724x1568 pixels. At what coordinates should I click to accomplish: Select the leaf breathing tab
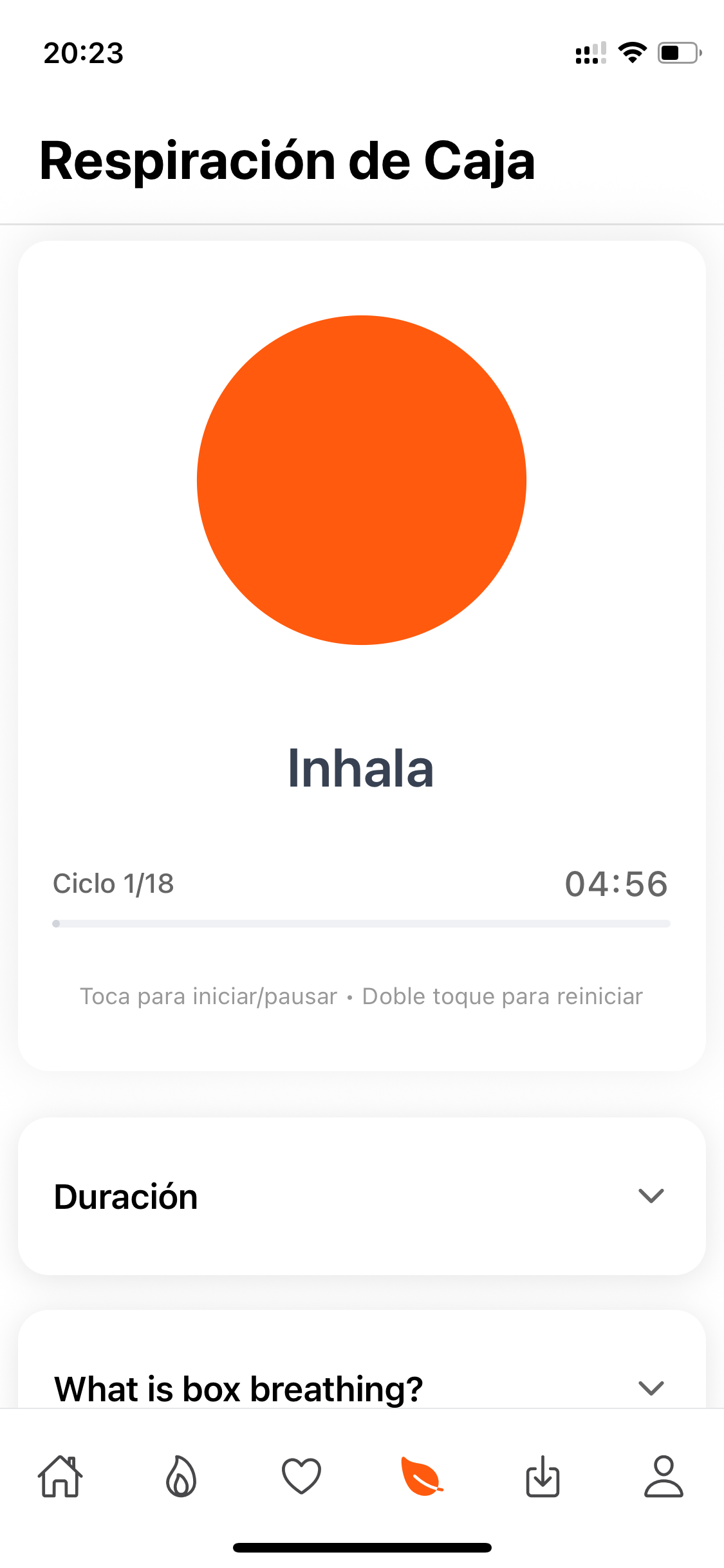[x=422, y=1476]
